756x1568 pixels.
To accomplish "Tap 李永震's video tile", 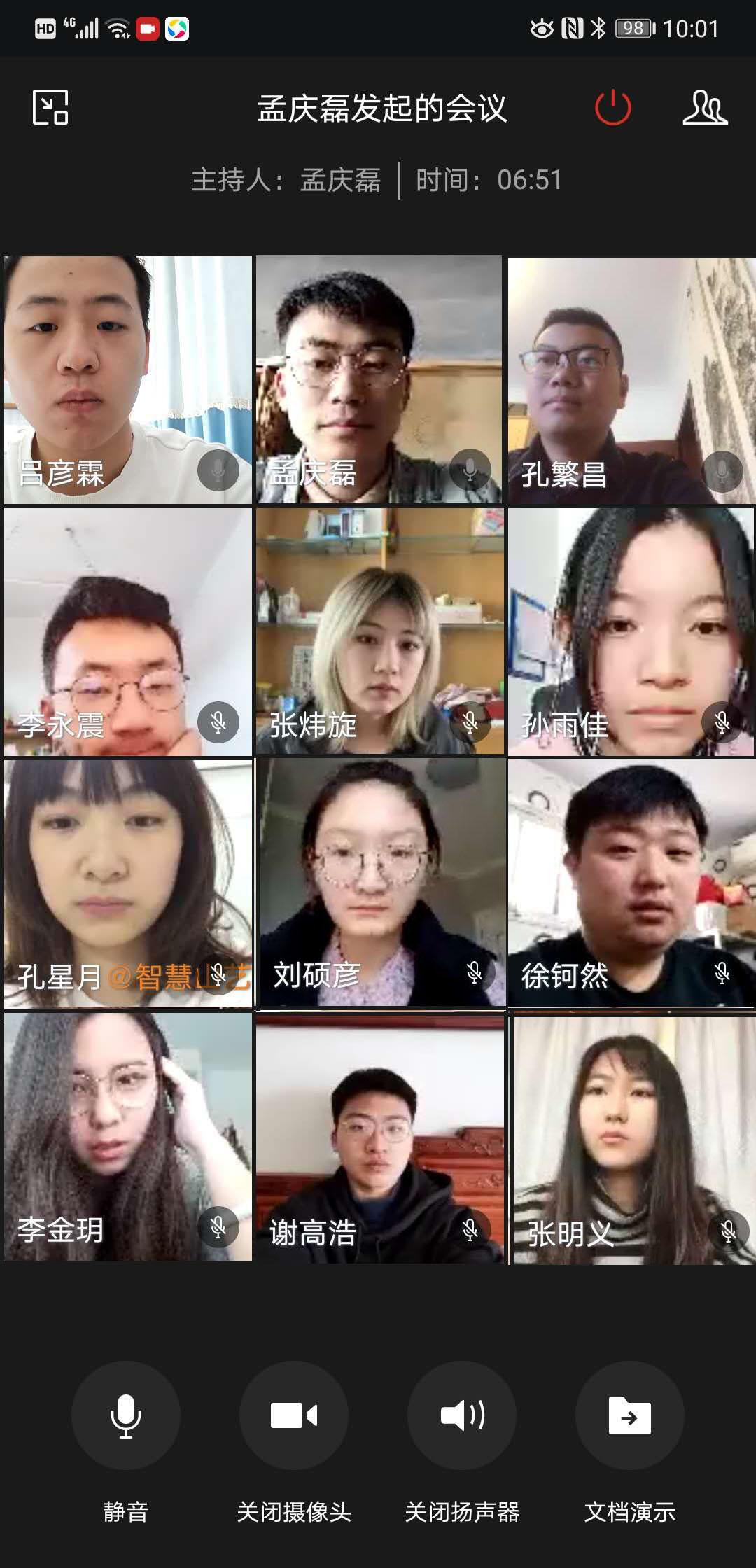I will point(127,631).
